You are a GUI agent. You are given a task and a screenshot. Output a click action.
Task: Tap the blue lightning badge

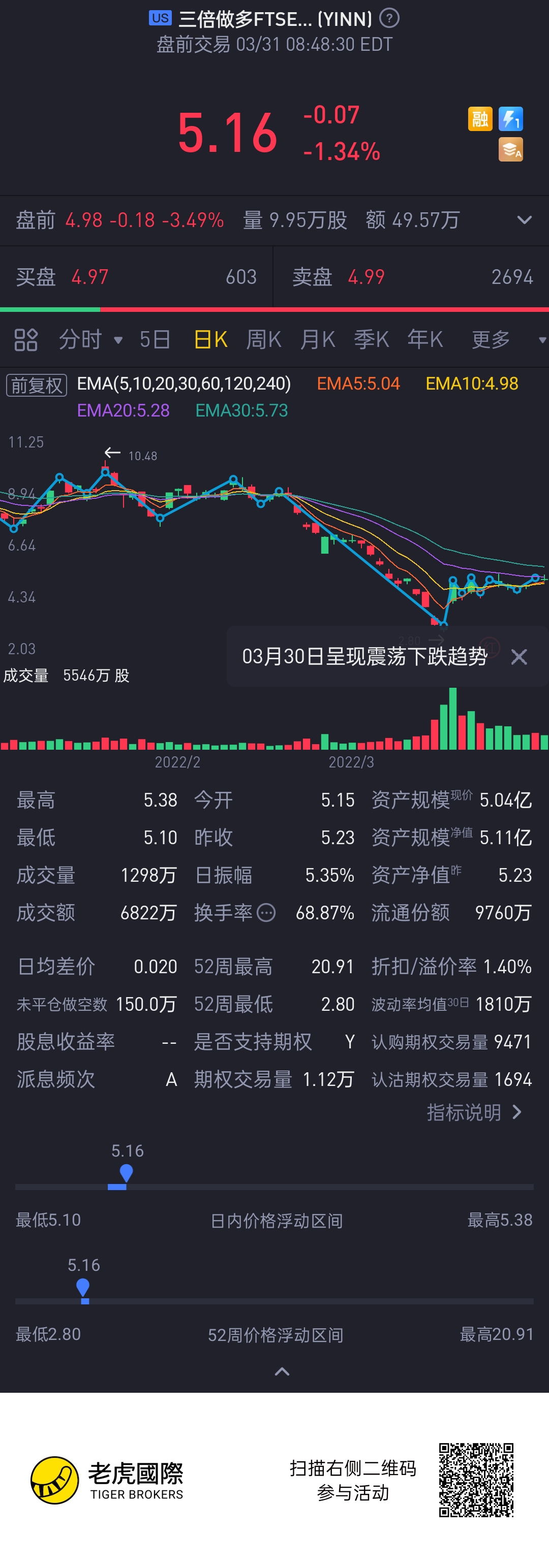point(510,119)
